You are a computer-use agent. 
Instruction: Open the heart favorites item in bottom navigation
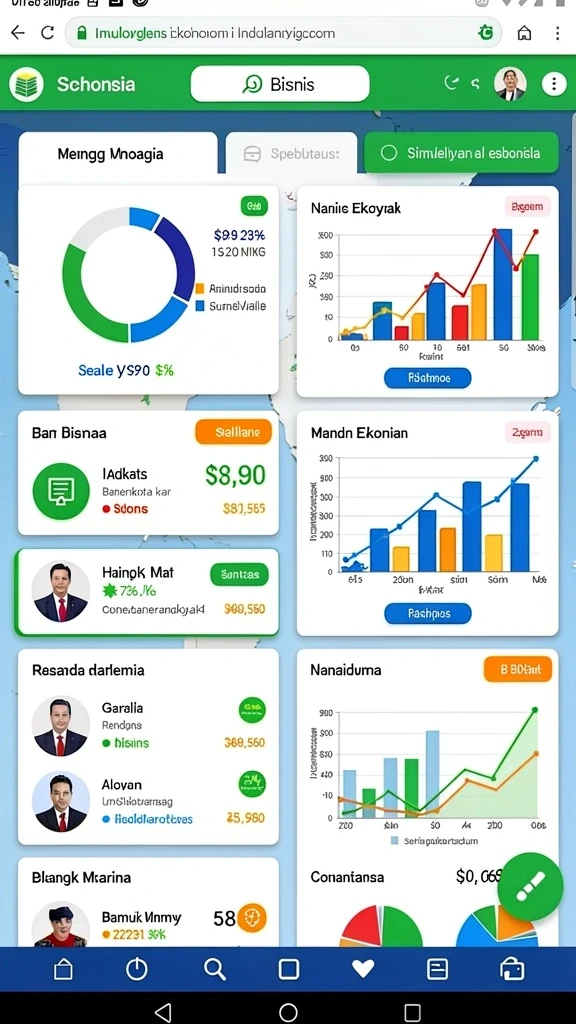(362, 969)
